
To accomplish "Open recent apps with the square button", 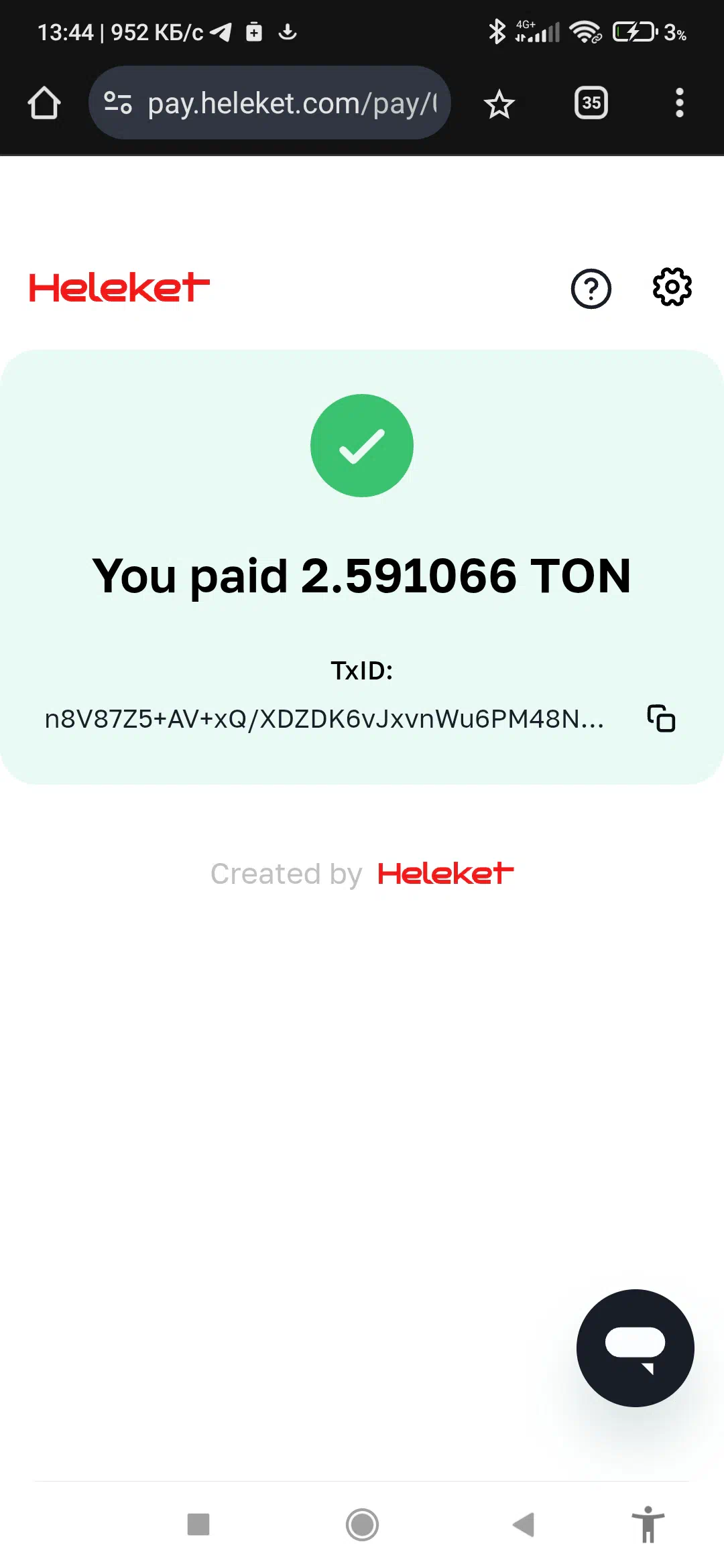I will [x=198, y=1524].
